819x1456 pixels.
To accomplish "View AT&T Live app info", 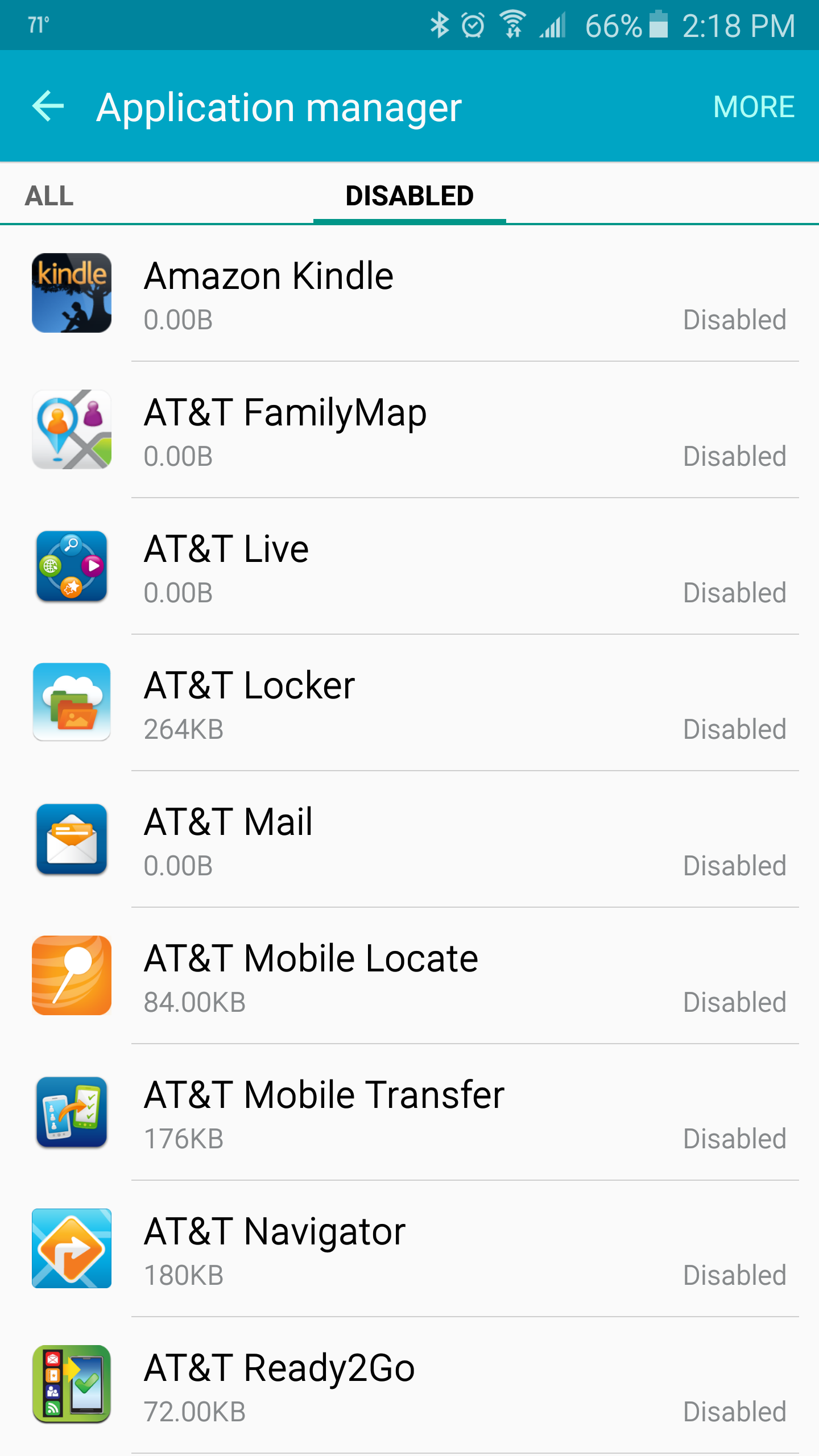I will click(409, 566).
